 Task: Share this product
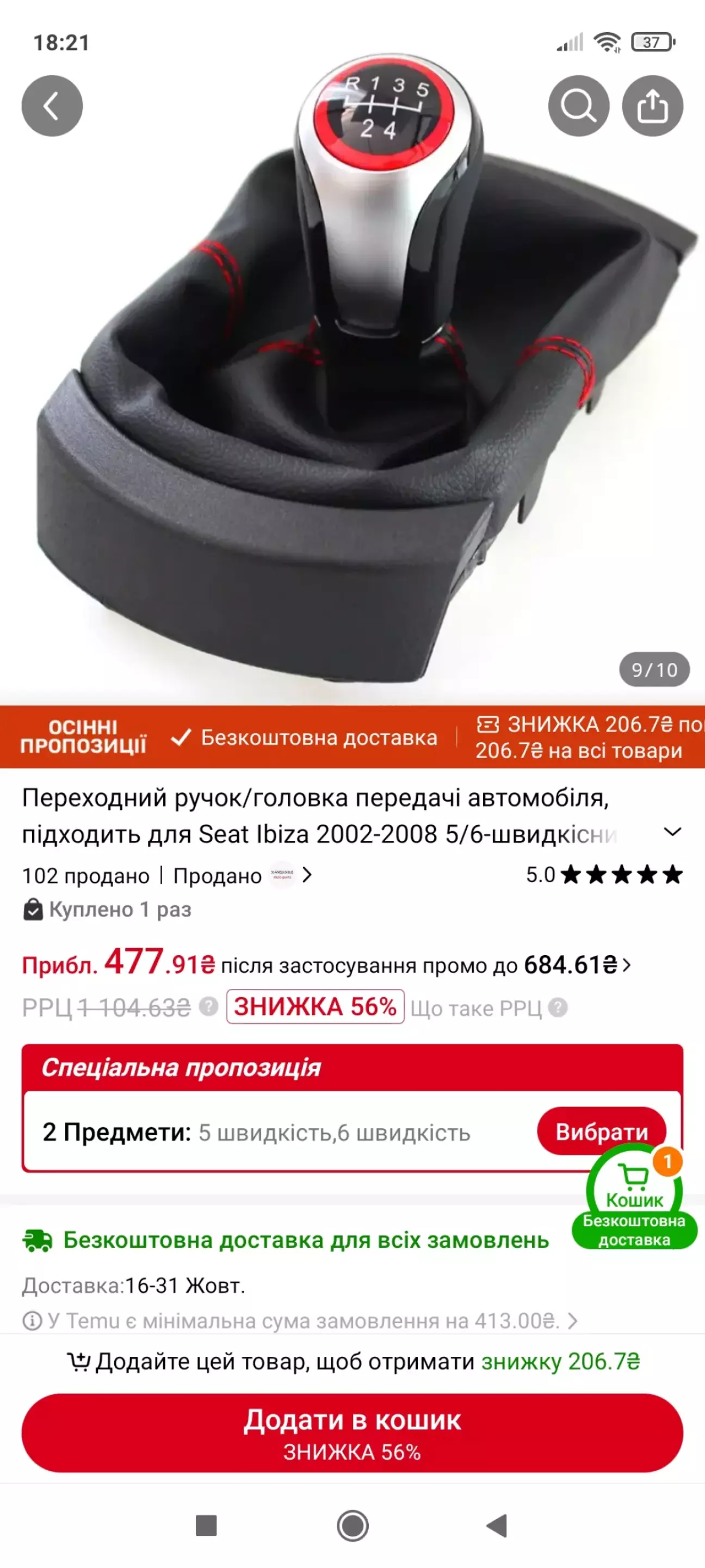652,106
